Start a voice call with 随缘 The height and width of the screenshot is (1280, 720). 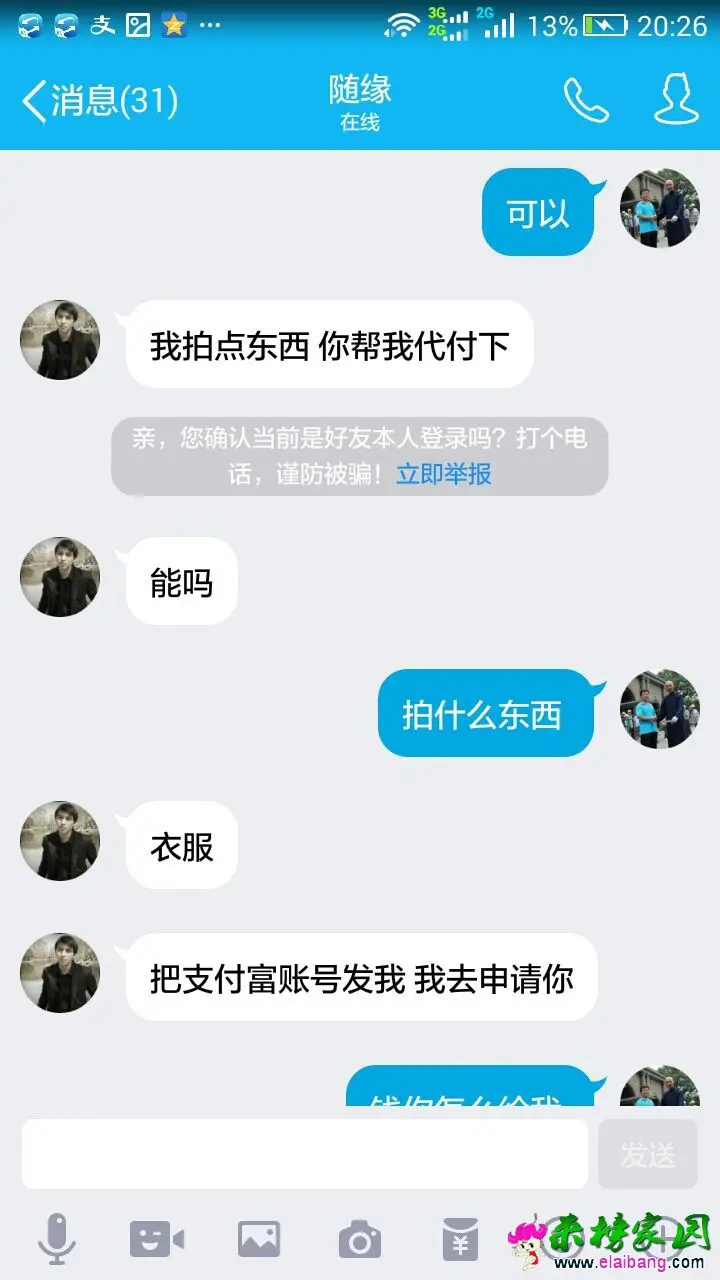[x=586, y=100]
